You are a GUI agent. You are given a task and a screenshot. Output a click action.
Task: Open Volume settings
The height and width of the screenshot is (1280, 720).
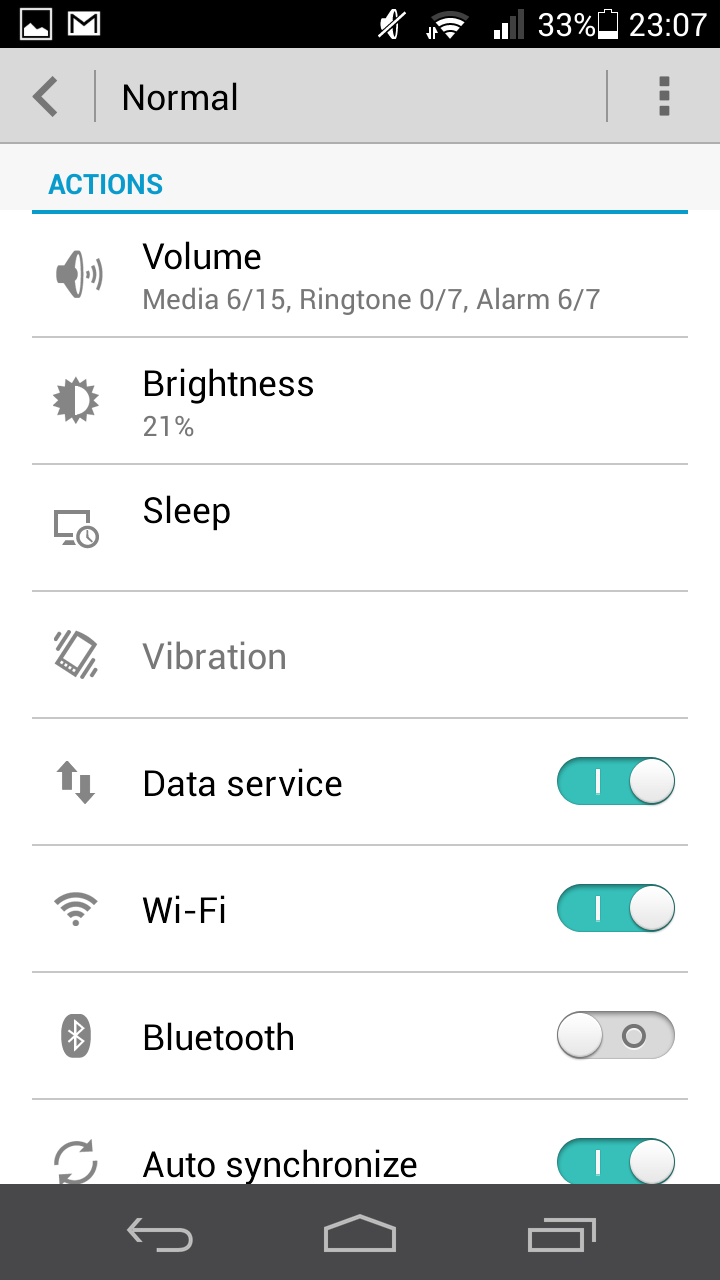360,275
